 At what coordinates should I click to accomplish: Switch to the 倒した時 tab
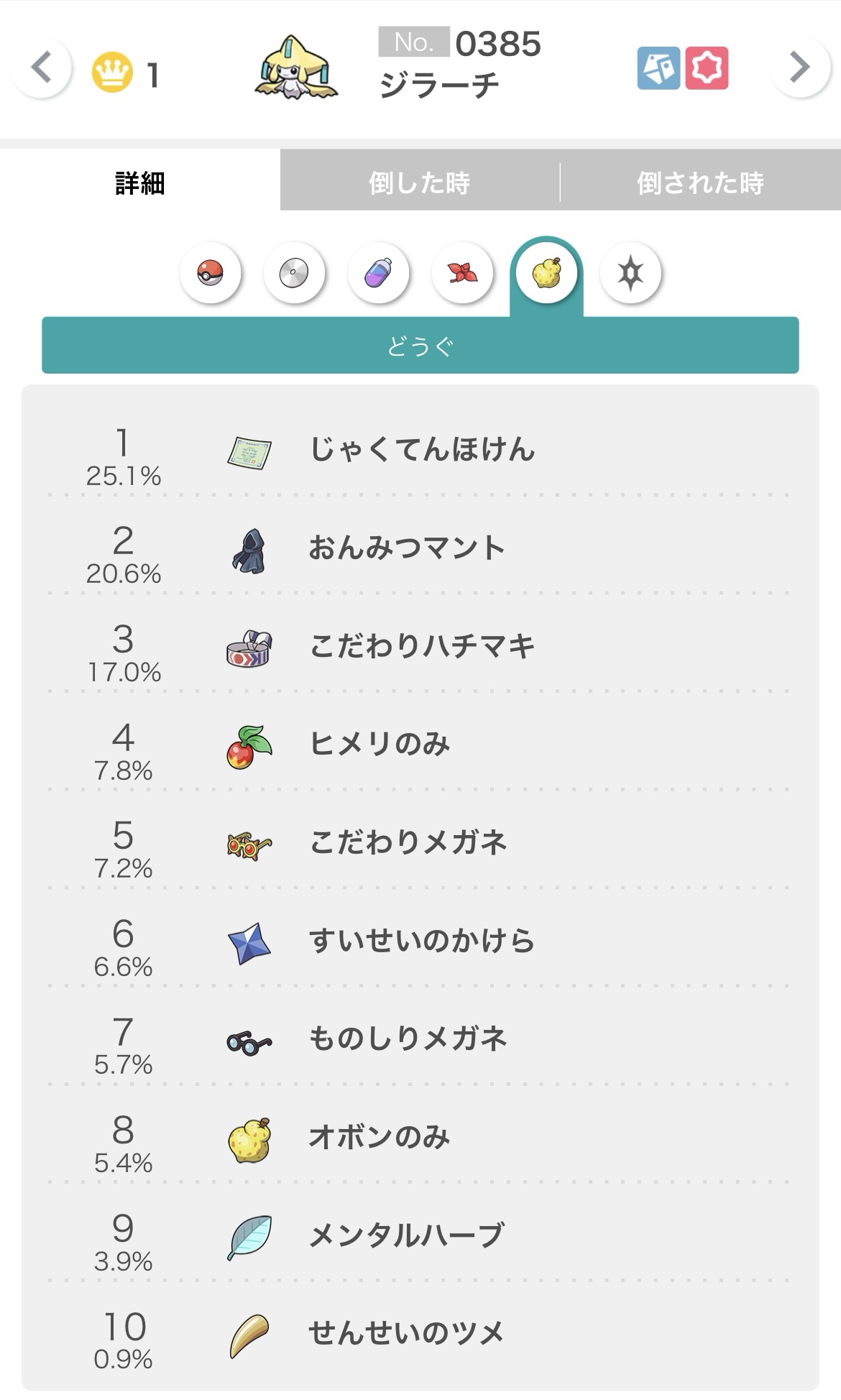[420, 183]
